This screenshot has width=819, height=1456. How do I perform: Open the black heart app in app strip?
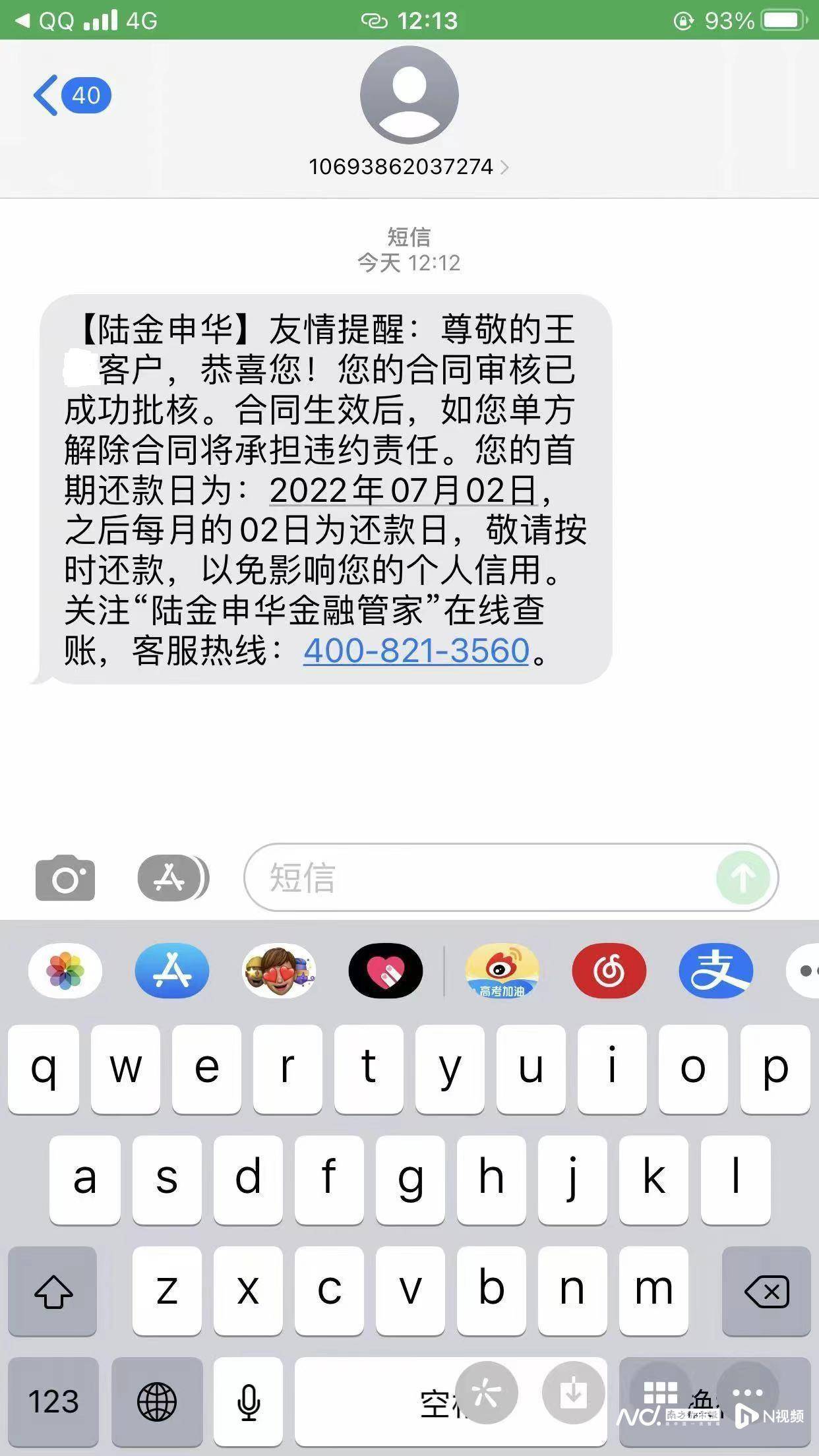[x=386, y=971]
